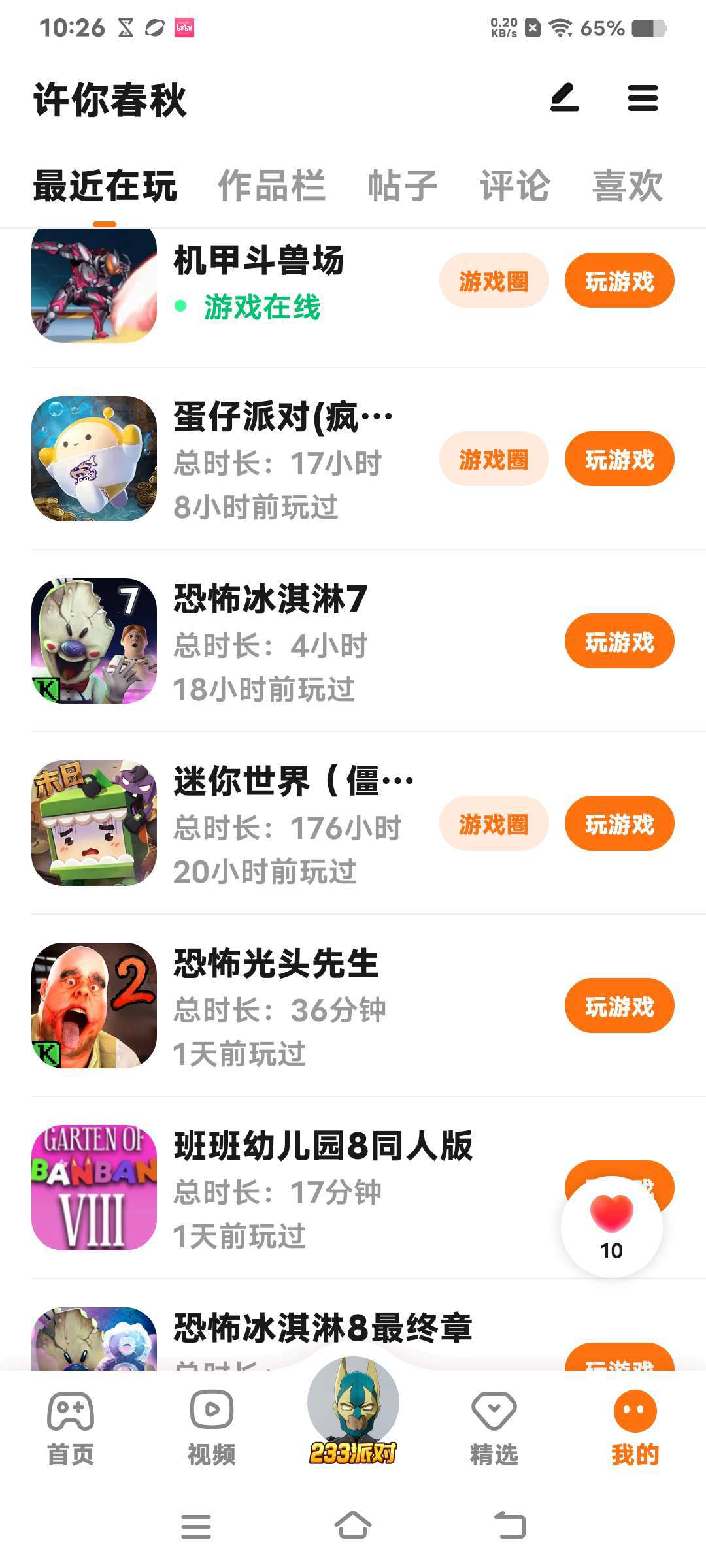The width and height of the screenshot is (706, 1568).
Task: Open the 评论 tab
Action: (515, 186)
